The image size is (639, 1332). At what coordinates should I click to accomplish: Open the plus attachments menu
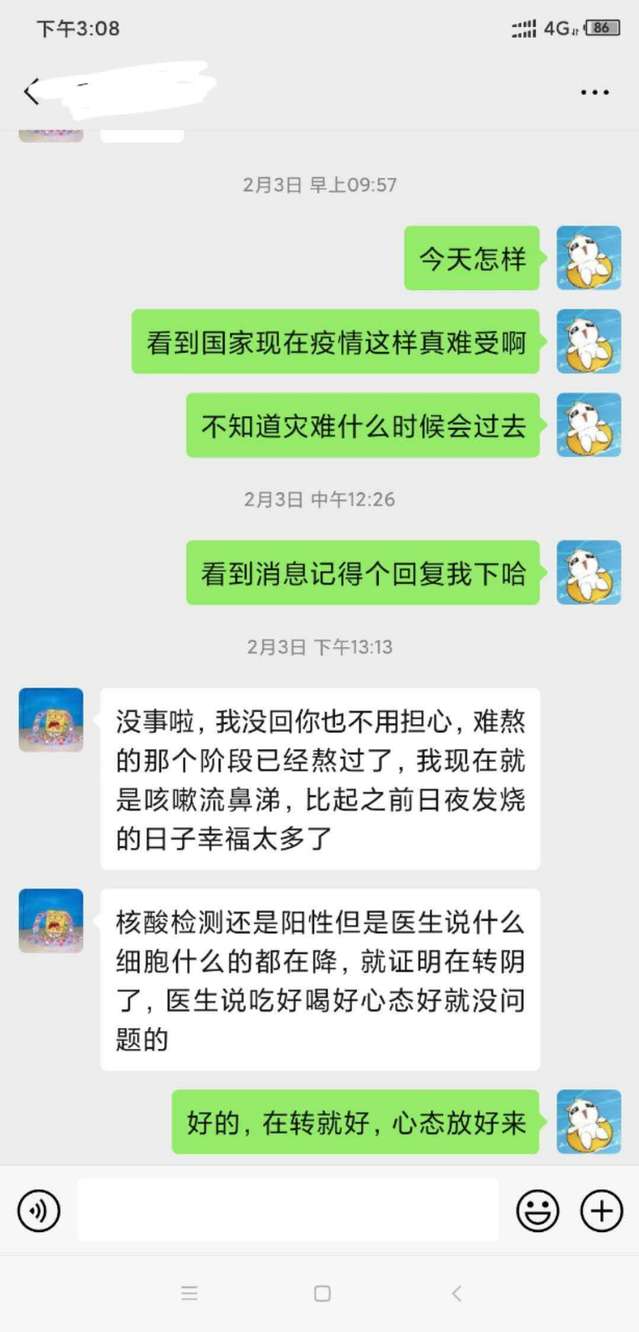coord(601,1211)
